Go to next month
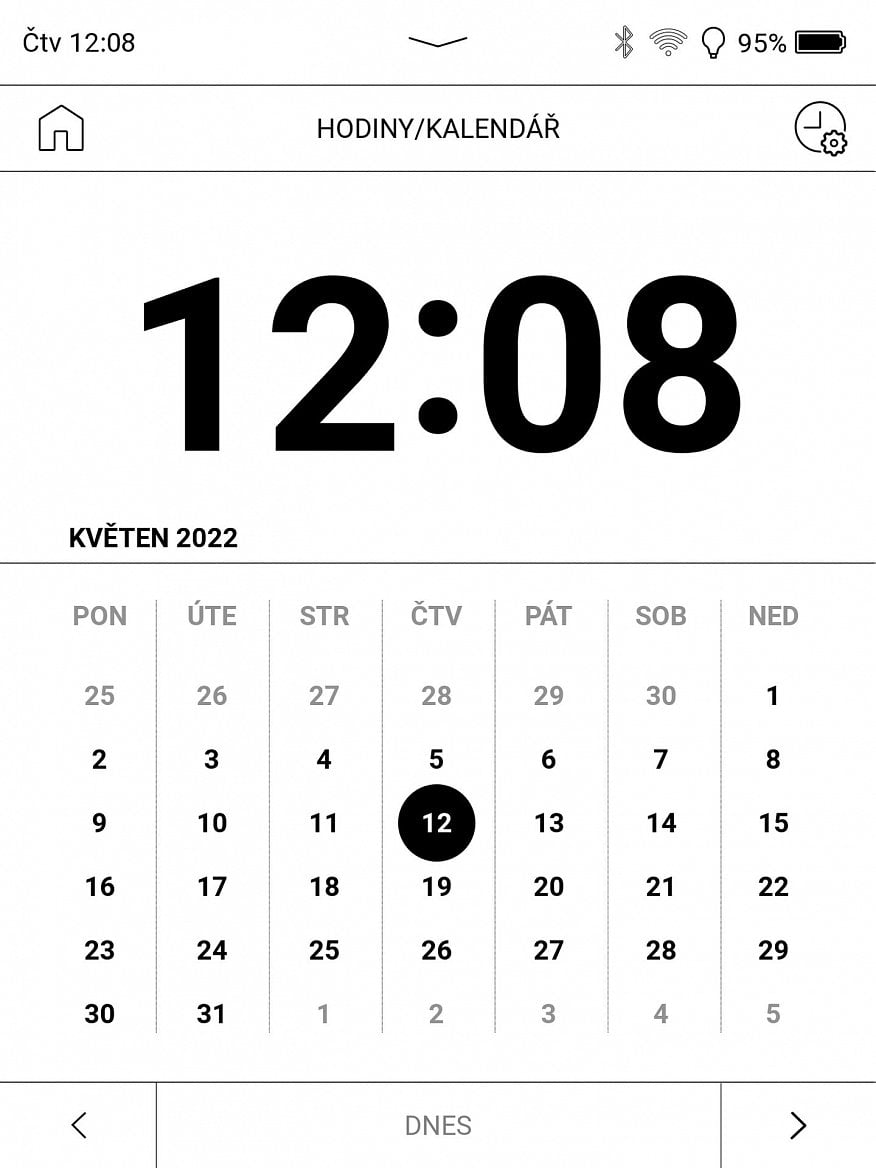The width and height of the screenshot is (876, 1168). 797,1125
